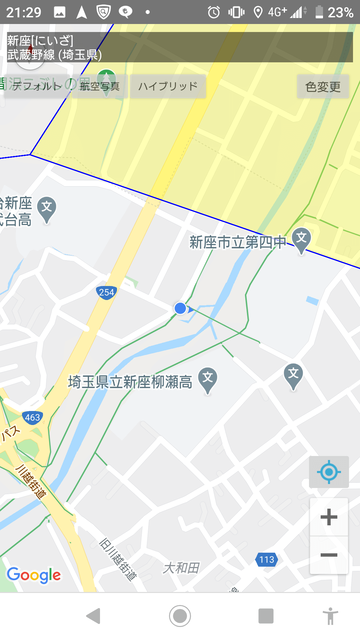
Task: Open the 新座市立第四中 school marker
Action: pyautogui.click(x=301, y=240)
